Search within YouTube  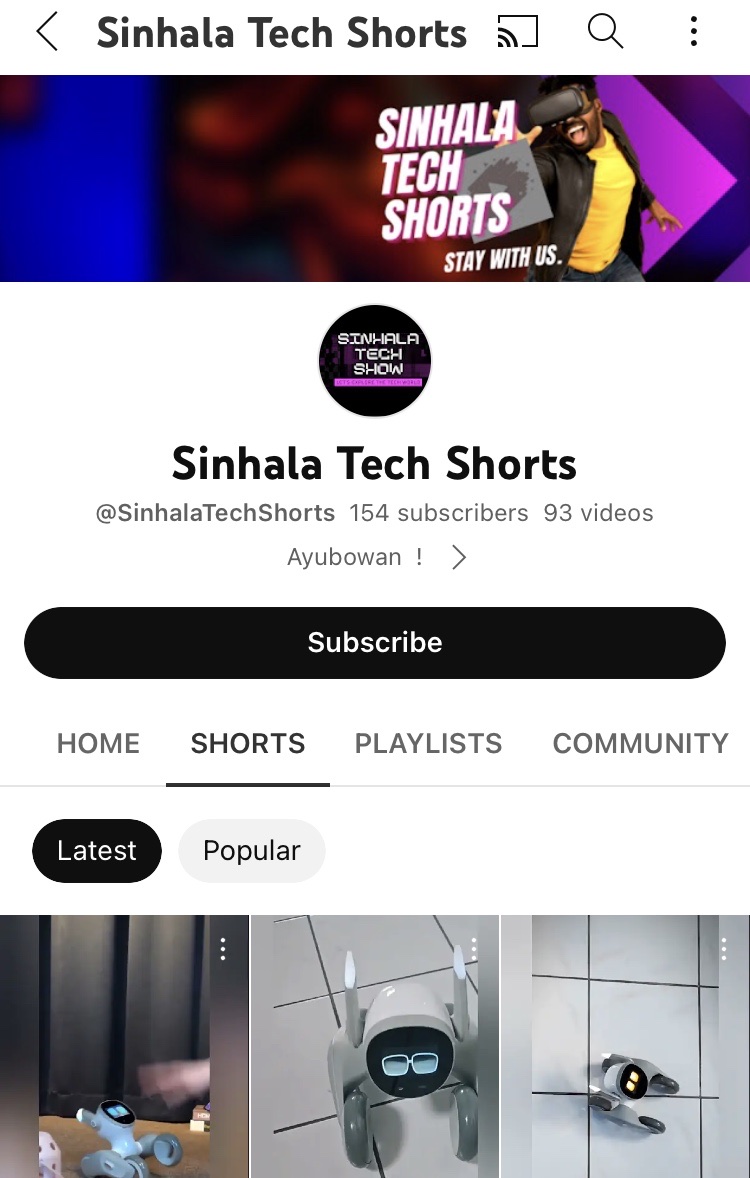point(605,33)
